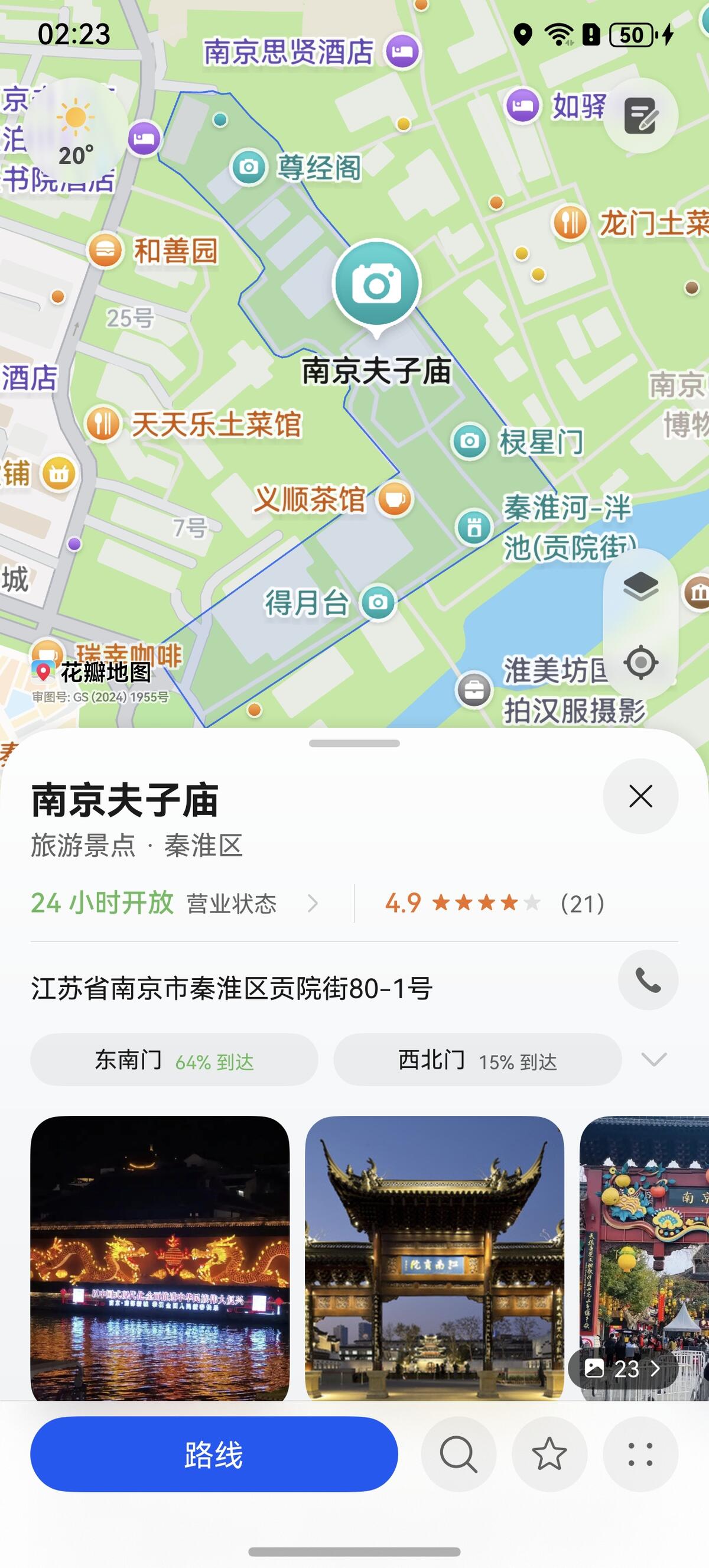Select the 西北门 entrance chip
The height and width of the screenshot is (1568, 709).
477,1060
